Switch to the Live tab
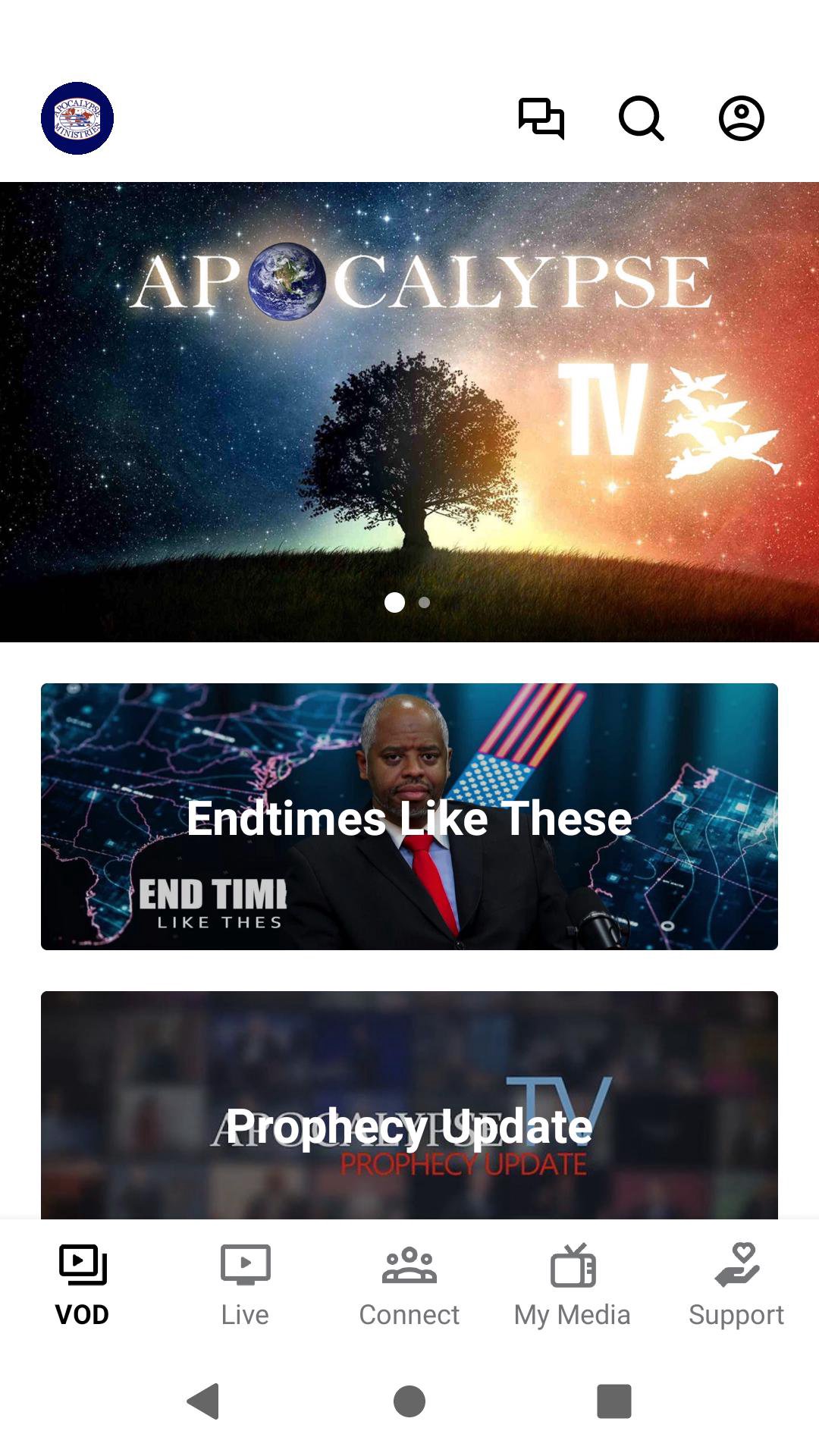Viewport: 819px width, 1456px height. 245,1283
